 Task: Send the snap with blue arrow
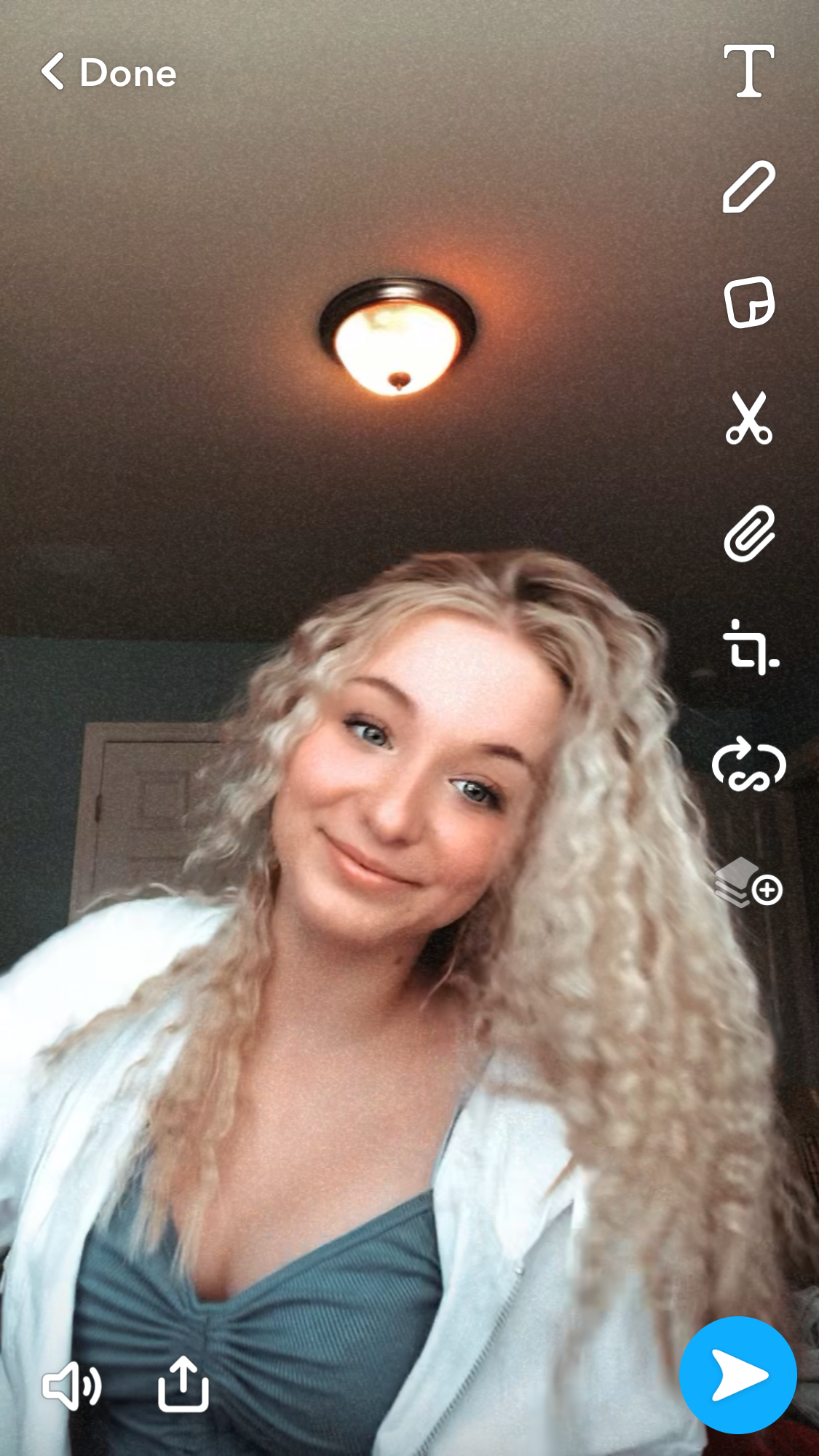[737, 1375]
